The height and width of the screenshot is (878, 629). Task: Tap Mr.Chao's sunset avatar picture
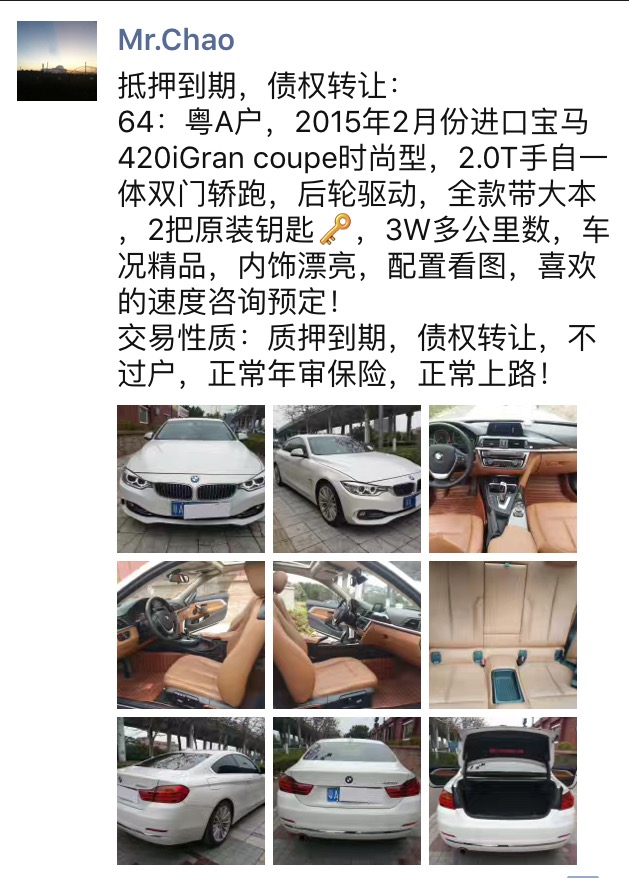click(57, 61)
